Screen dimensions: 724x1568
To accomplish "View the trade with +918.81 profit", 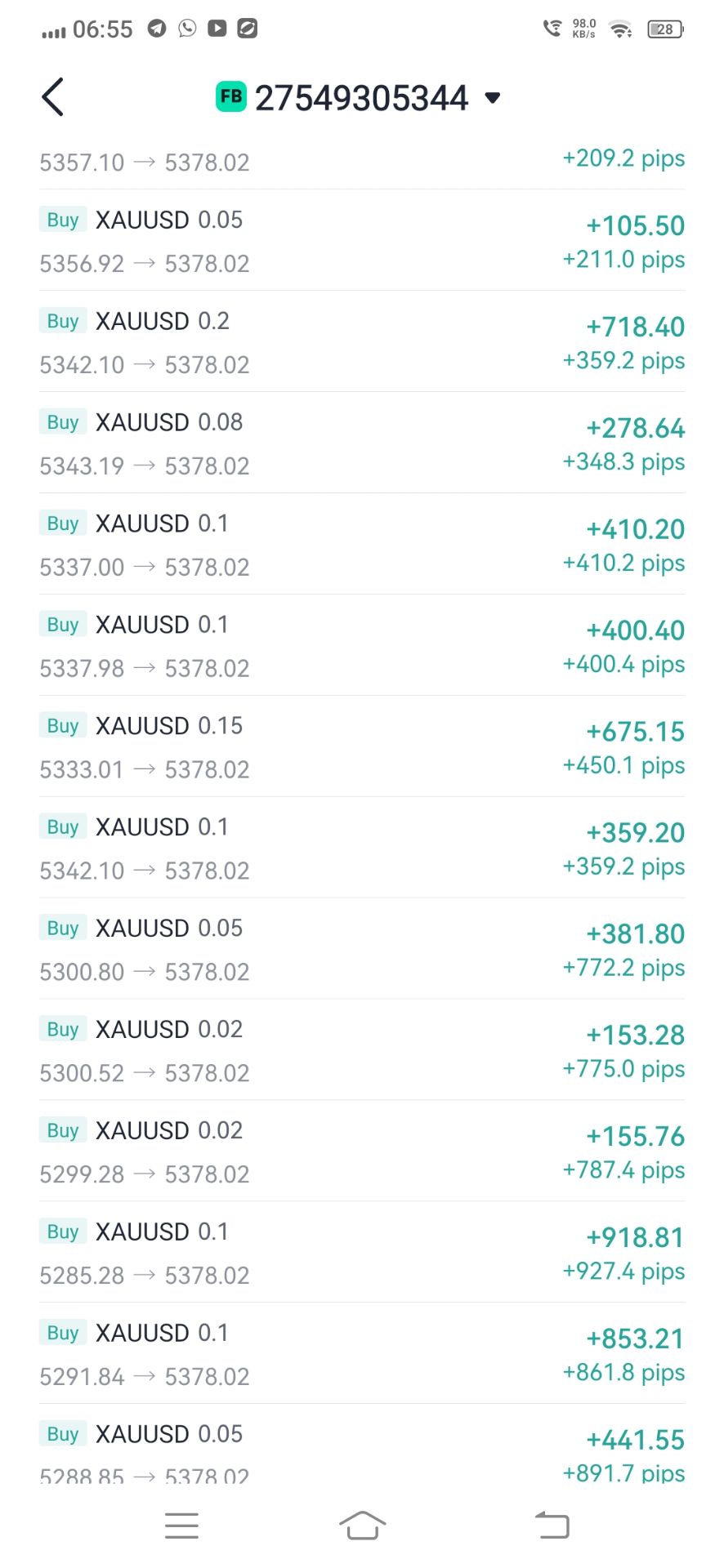I will (x=361, y=1254).
